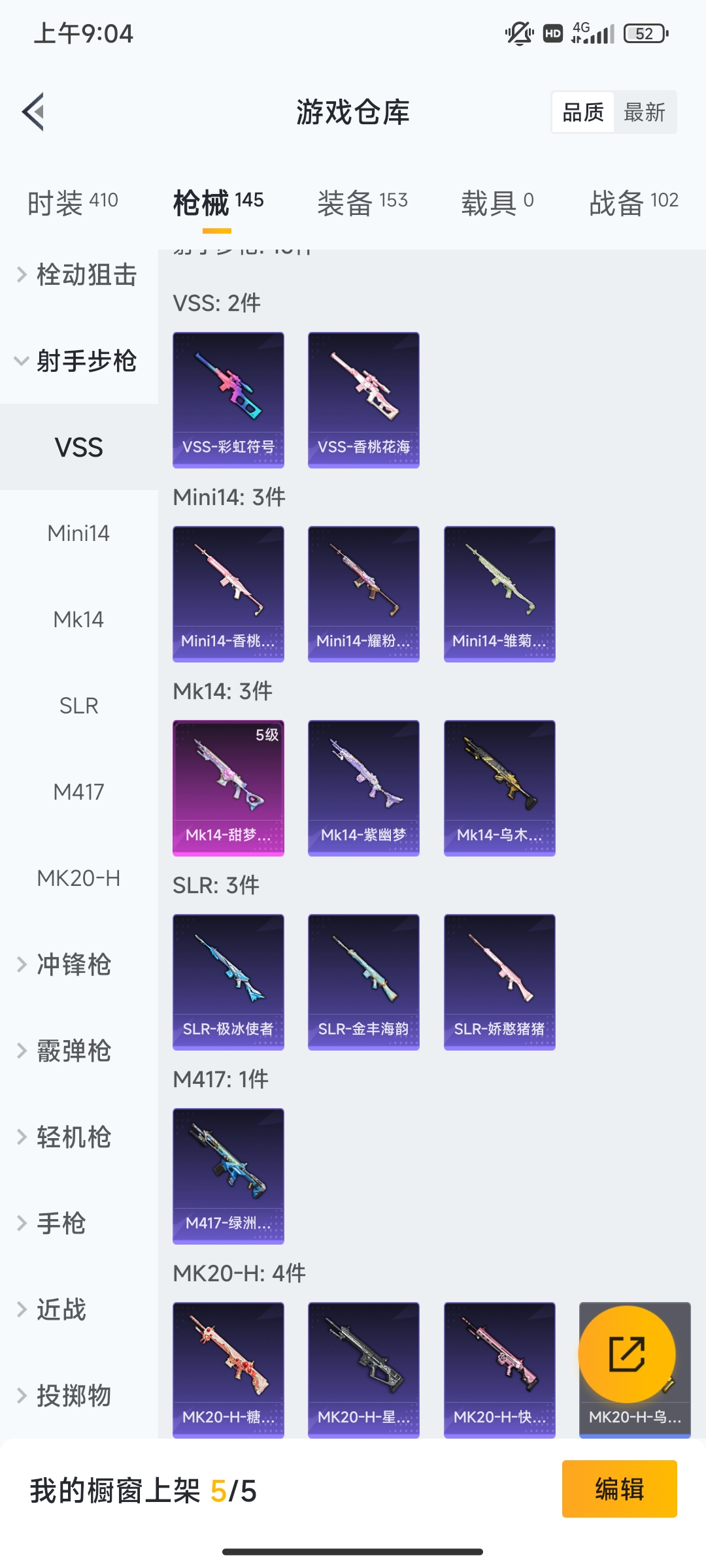This screenshot has height=1568, width=706.
Task: Jump to Mini14 subcategory
Action: click(78, 533)
